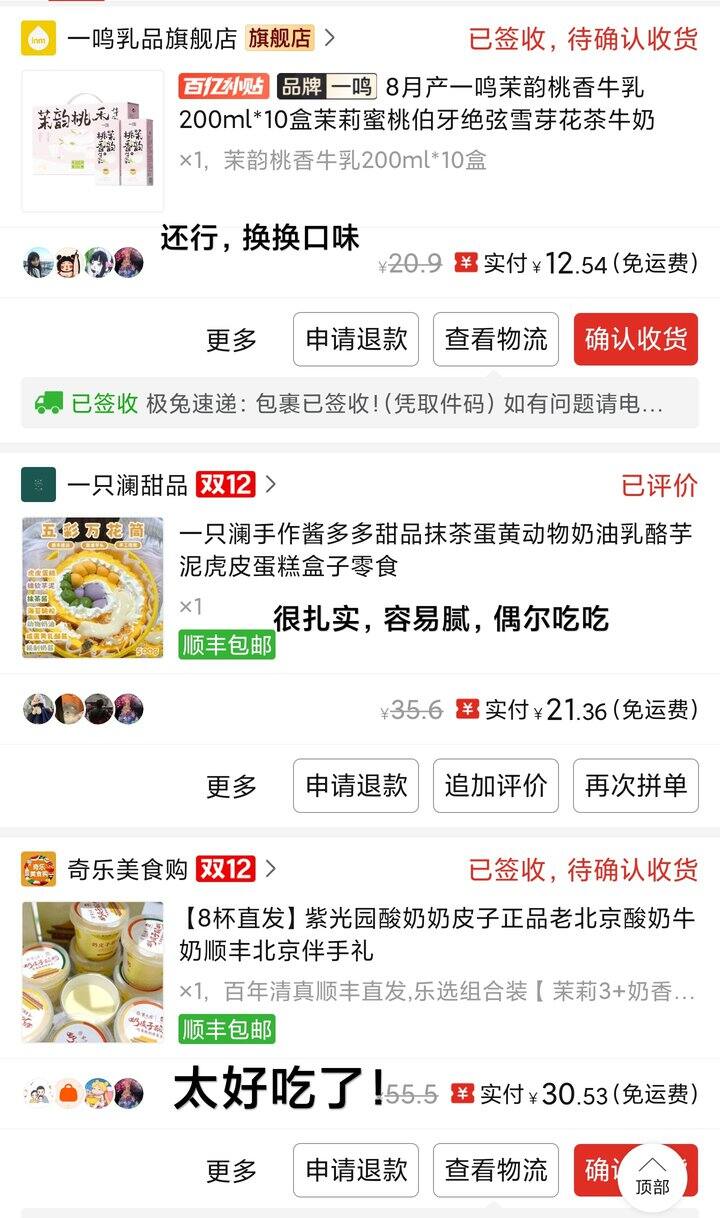
Task: Open the 奇乐美食购 store
Action: (127, 869)
